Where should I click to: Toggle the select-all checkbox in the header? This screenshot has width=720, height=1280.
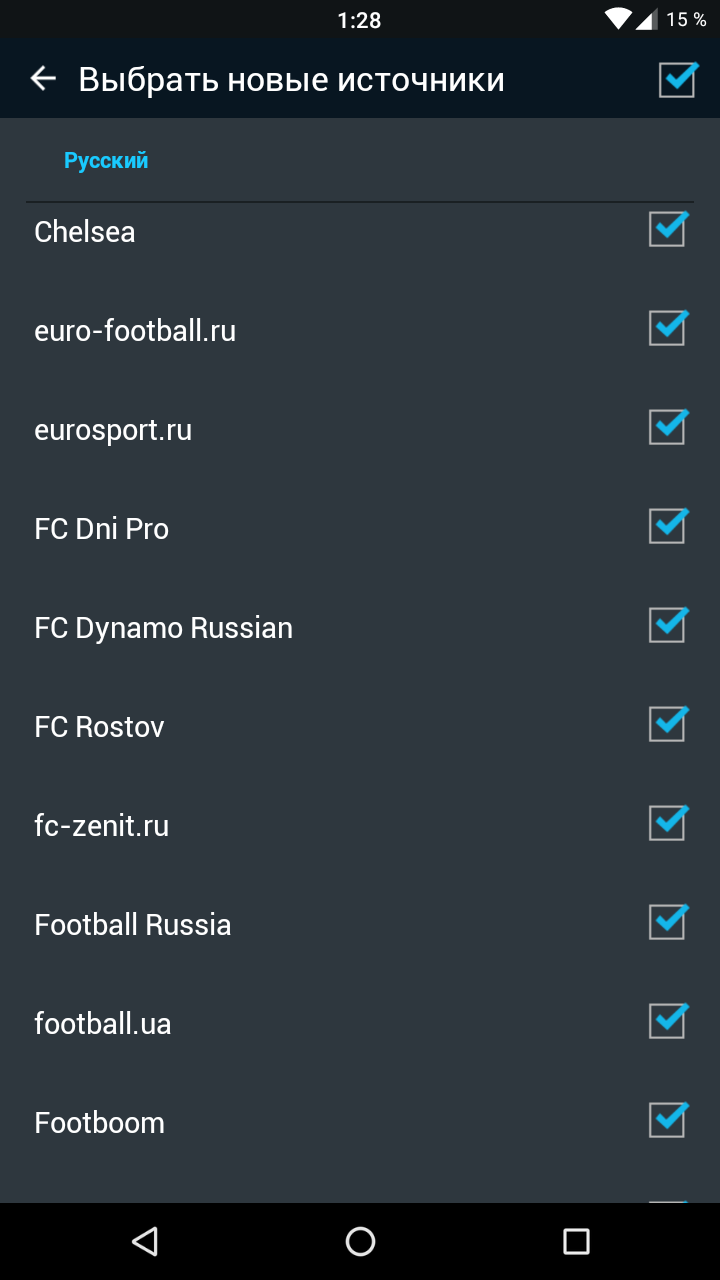pyautogui.click(x=678, y=80)
